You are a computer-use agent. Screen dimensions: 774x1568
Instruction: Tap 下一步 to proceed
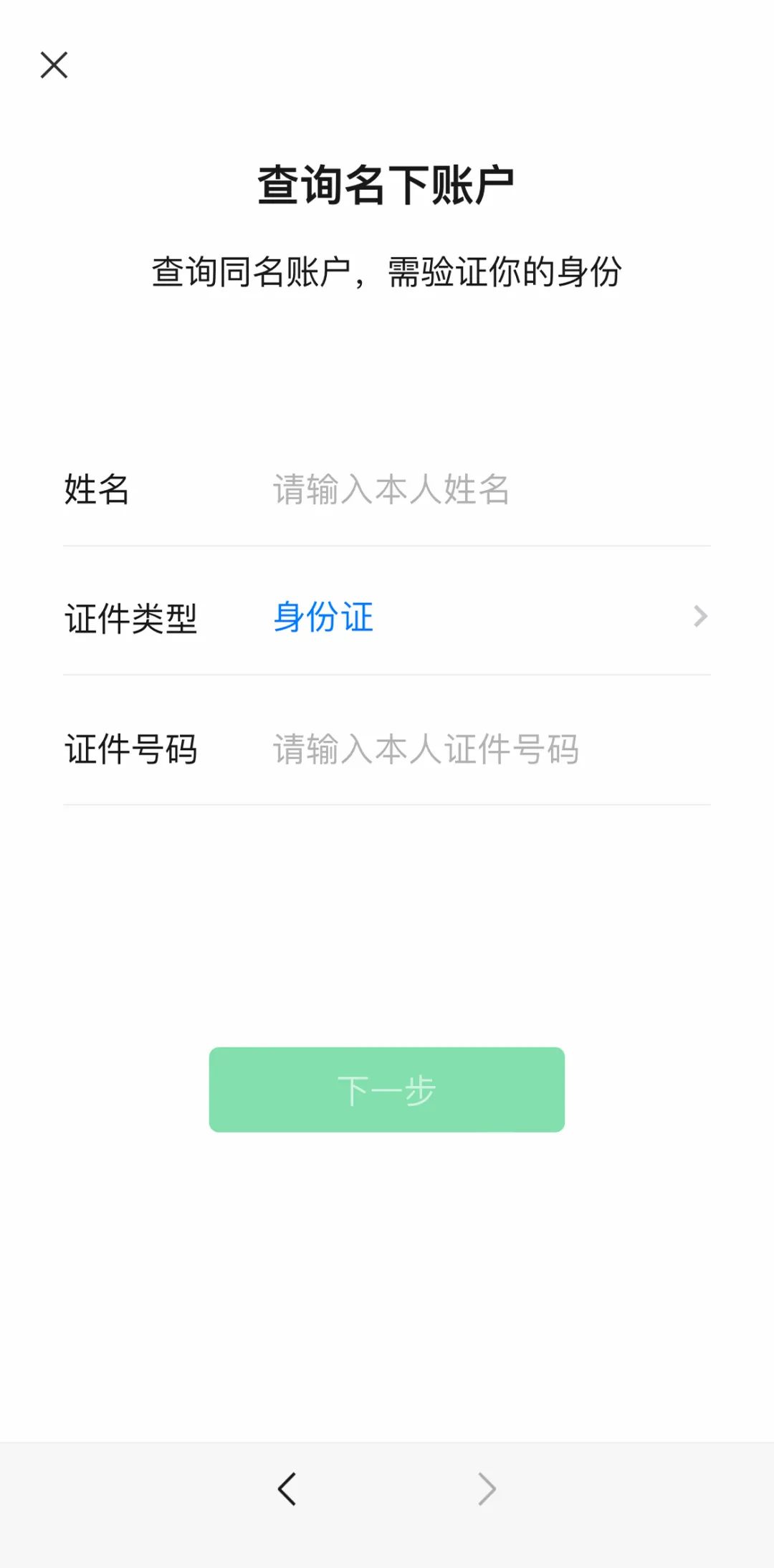tap(387, 1090)
